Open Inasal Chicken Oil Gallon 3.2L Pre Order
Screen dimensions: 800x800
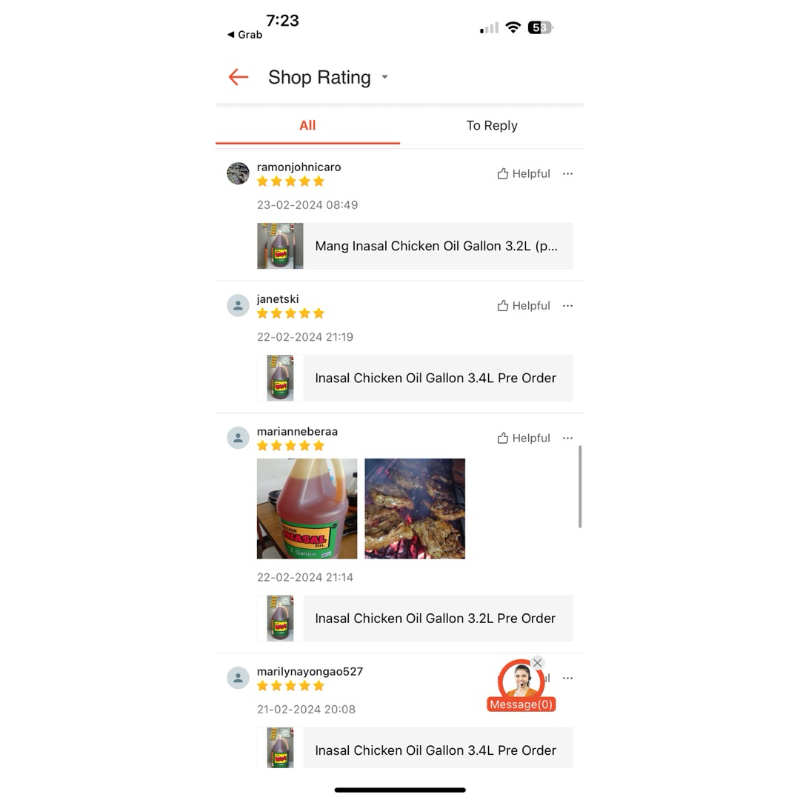tap(415, 618)
